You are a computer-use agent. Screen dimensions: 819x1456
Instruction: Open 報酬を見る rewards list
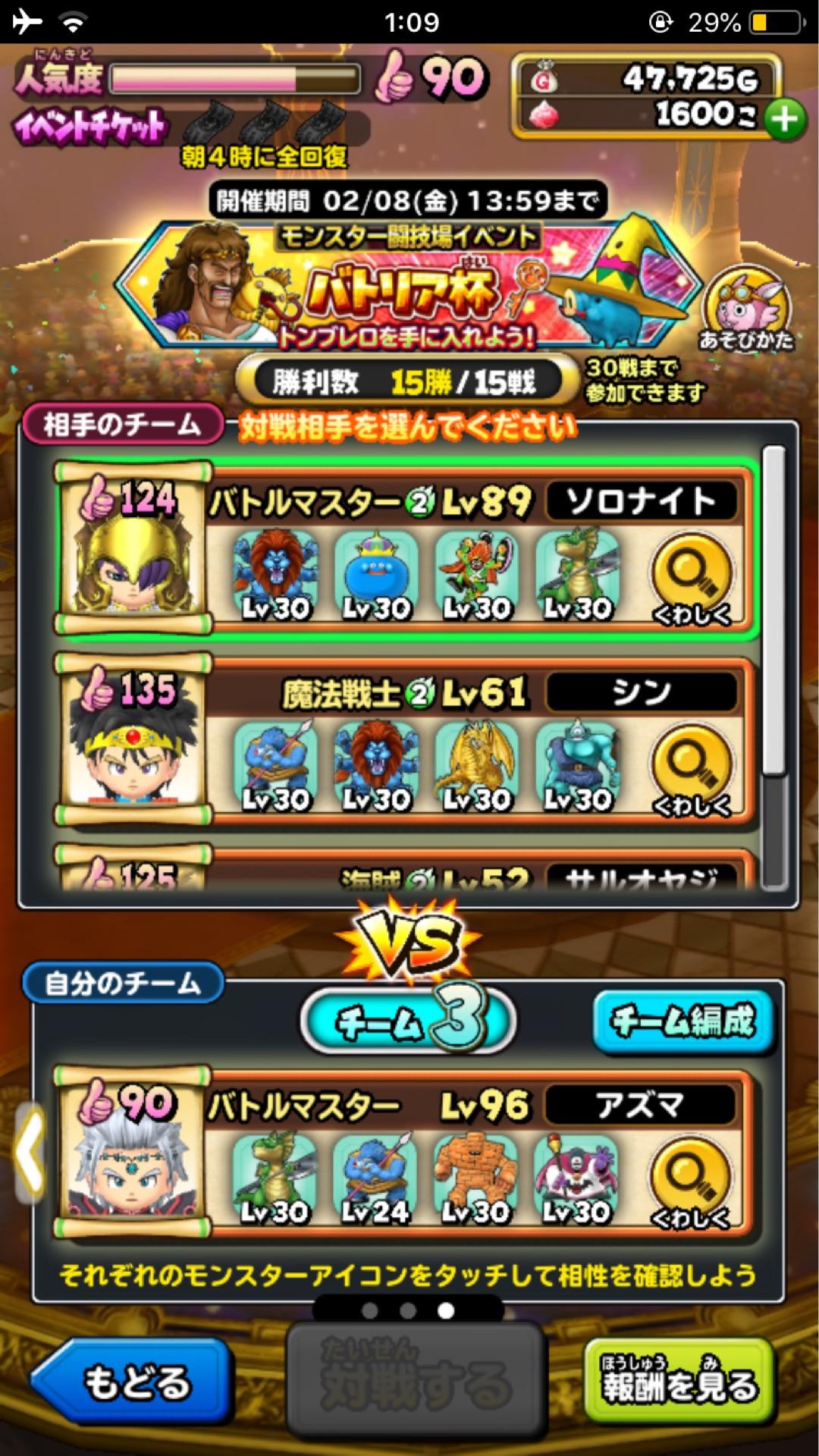680,1382
